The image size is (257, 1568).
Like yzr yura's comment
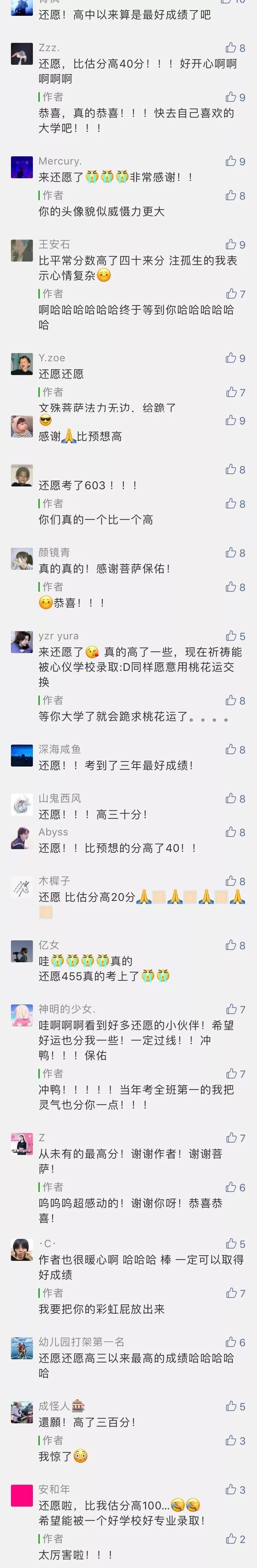(x=231, y=636)
